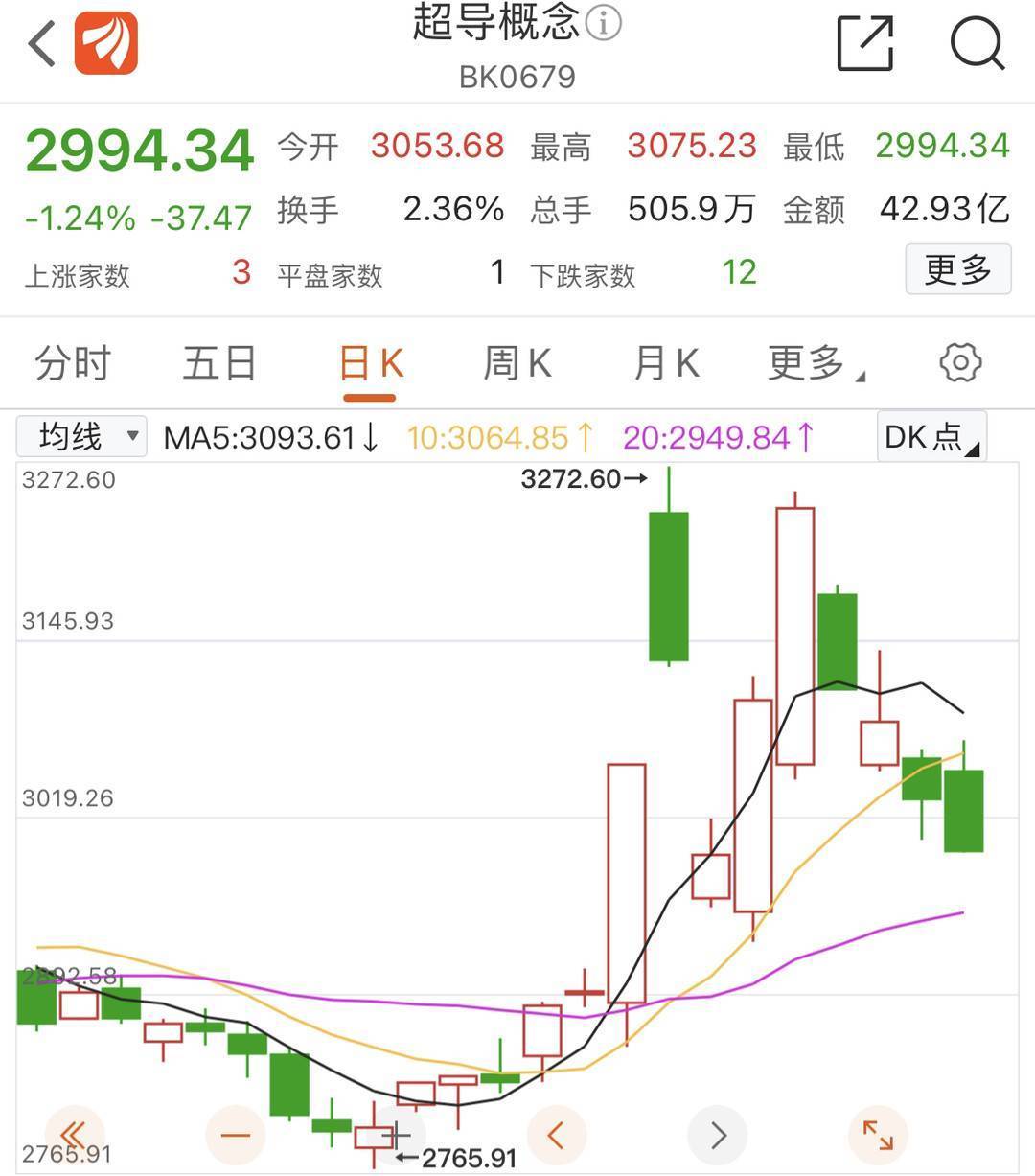Image resolution: width=1035 pixels, height=1176 pixels.
Task: Tap the DK点 button
Action: [x=931, y=437]
